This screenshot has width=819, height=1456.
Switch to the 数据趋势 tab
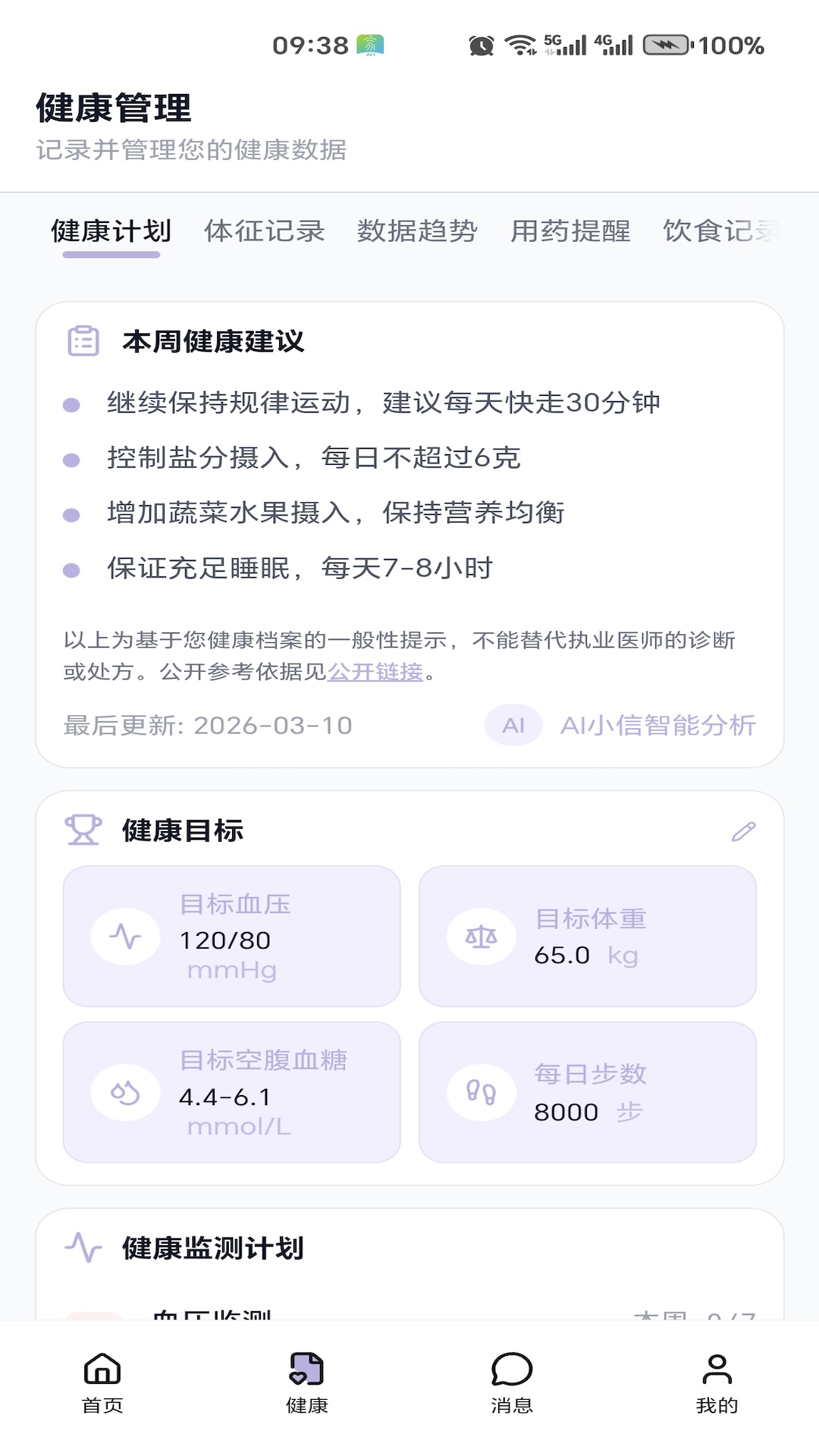[x=417, y=231]
